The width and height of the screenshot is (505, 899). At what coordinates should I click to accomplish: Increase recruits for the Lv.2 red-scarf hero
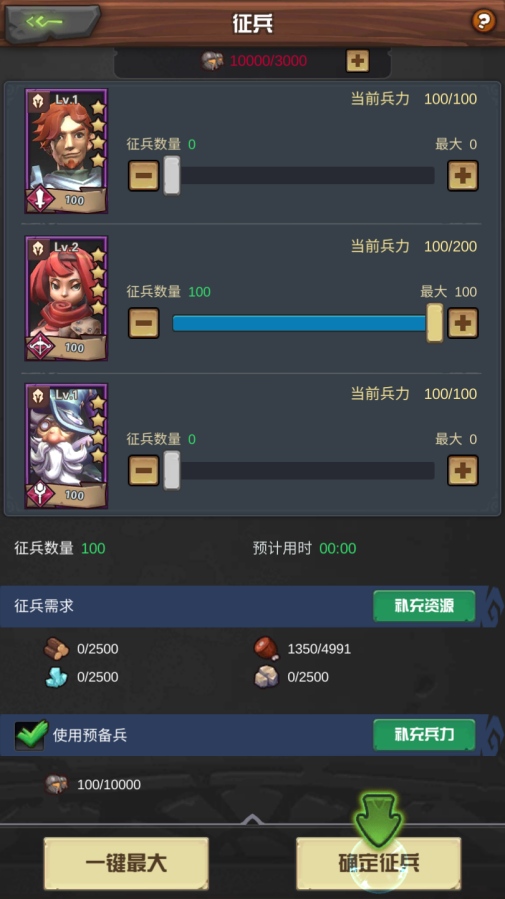click(x=463, y=323)
